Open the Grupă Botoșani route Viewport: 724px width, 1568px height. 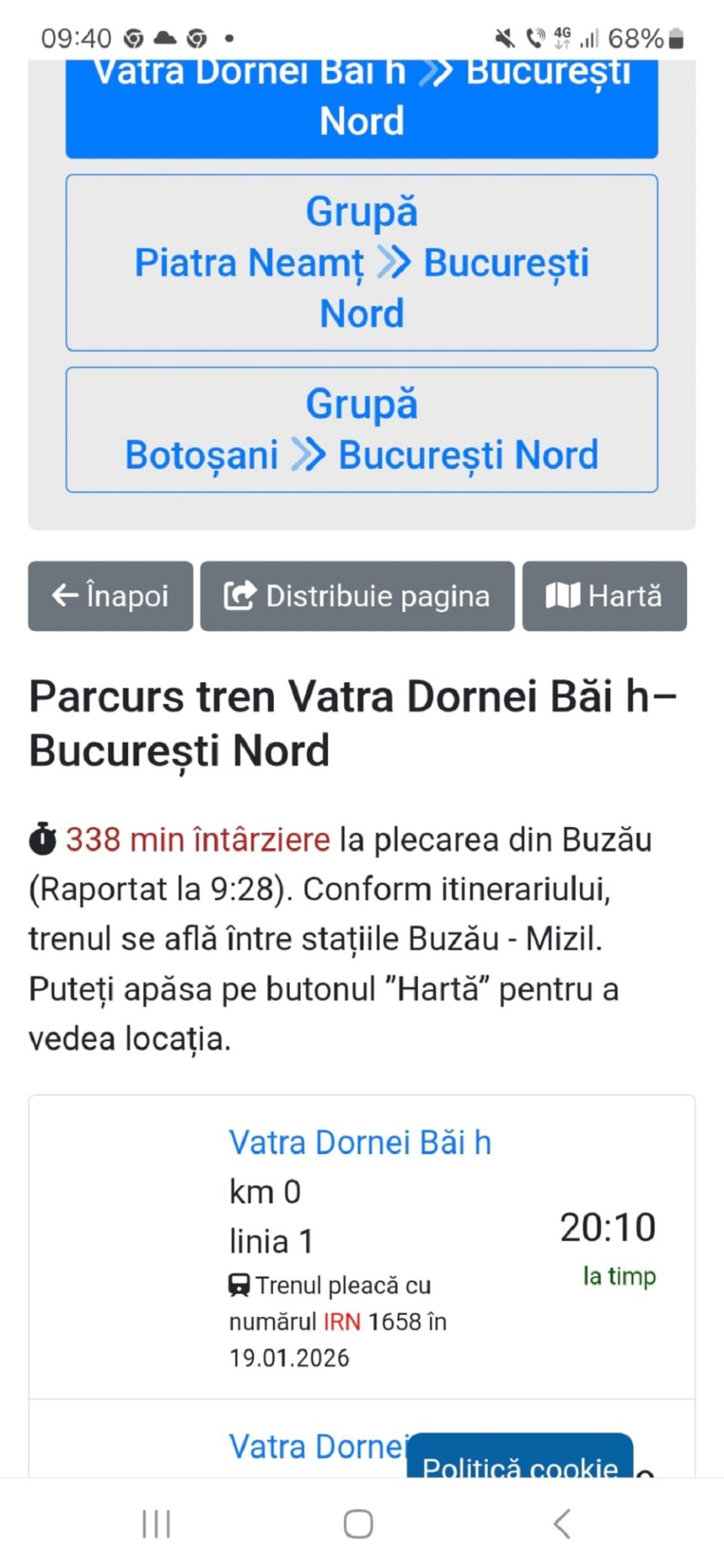pyautogui.click(x=362, y=428)
